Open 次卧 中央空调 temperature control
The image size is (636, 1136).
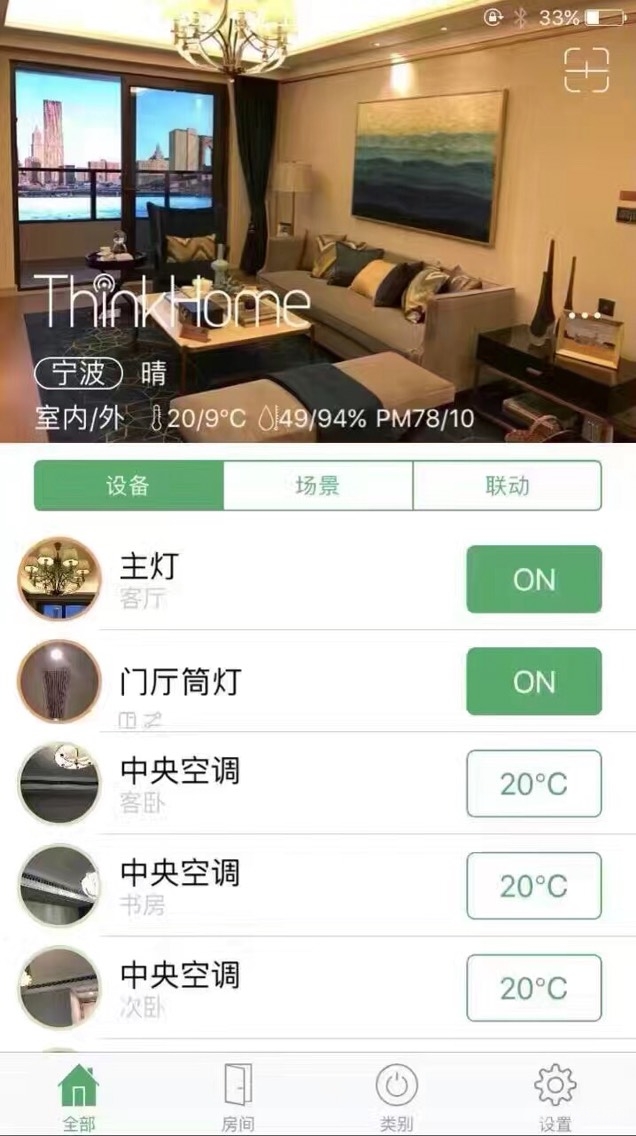(x=534, y=988)
